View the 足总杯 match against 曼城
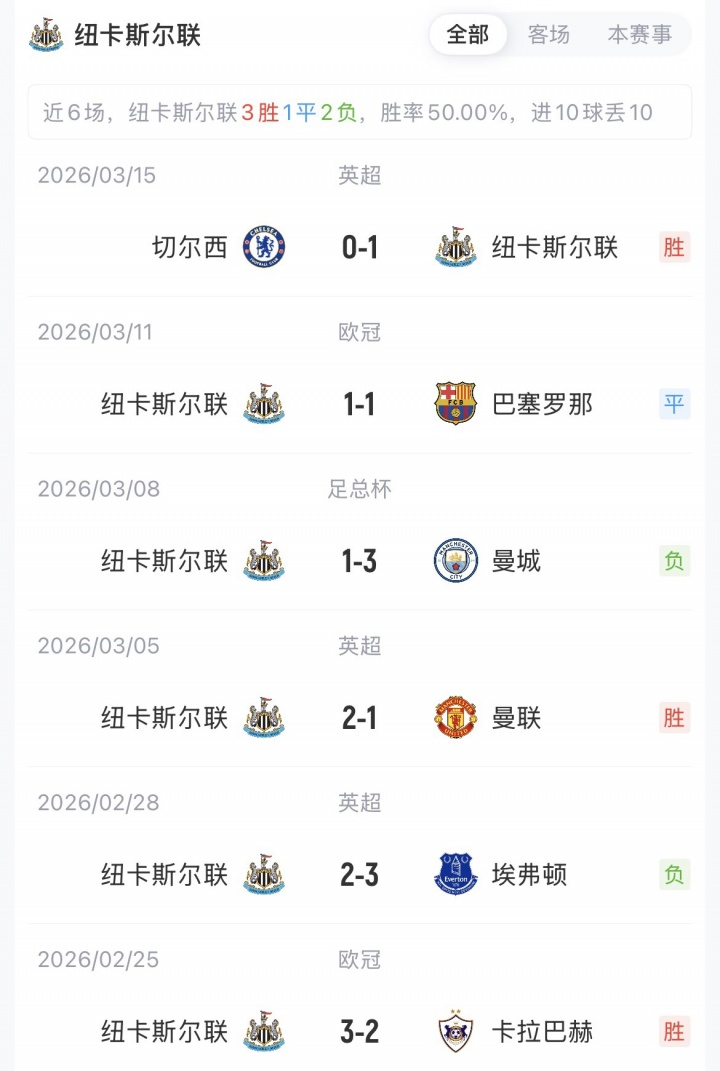Viewport: 720px width, 1071px height. tap(360, 561)
